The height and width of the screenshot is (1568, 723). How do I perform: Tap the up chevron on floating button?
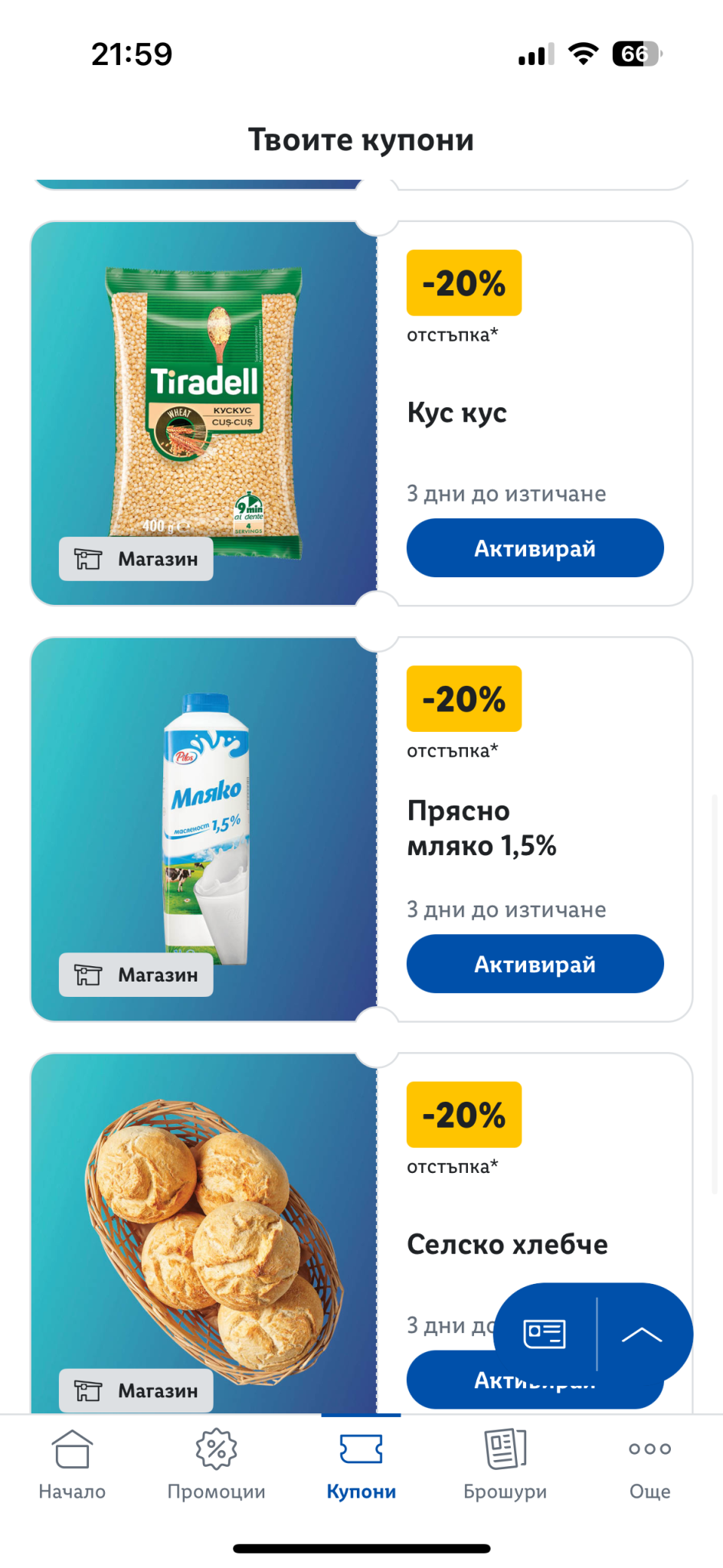[642, 1334]
